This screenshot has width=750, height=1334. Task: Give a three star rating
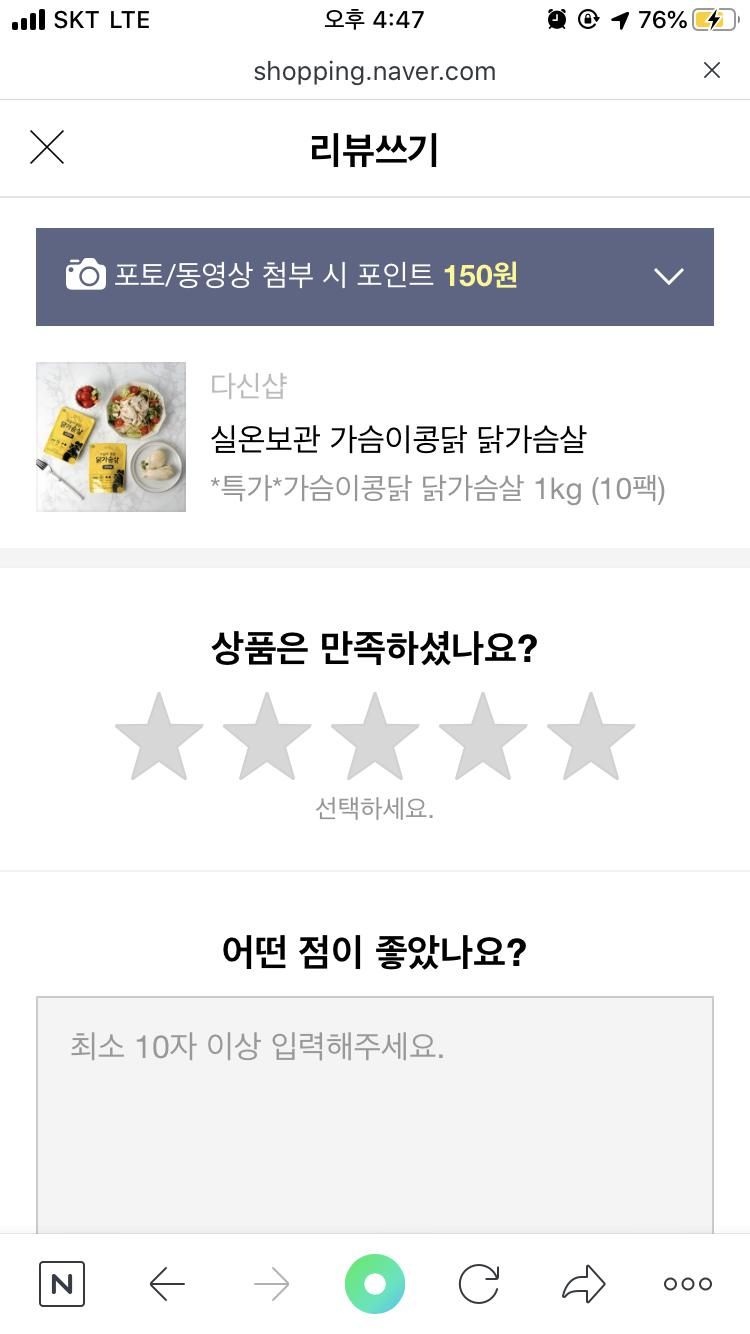point(375,737)
